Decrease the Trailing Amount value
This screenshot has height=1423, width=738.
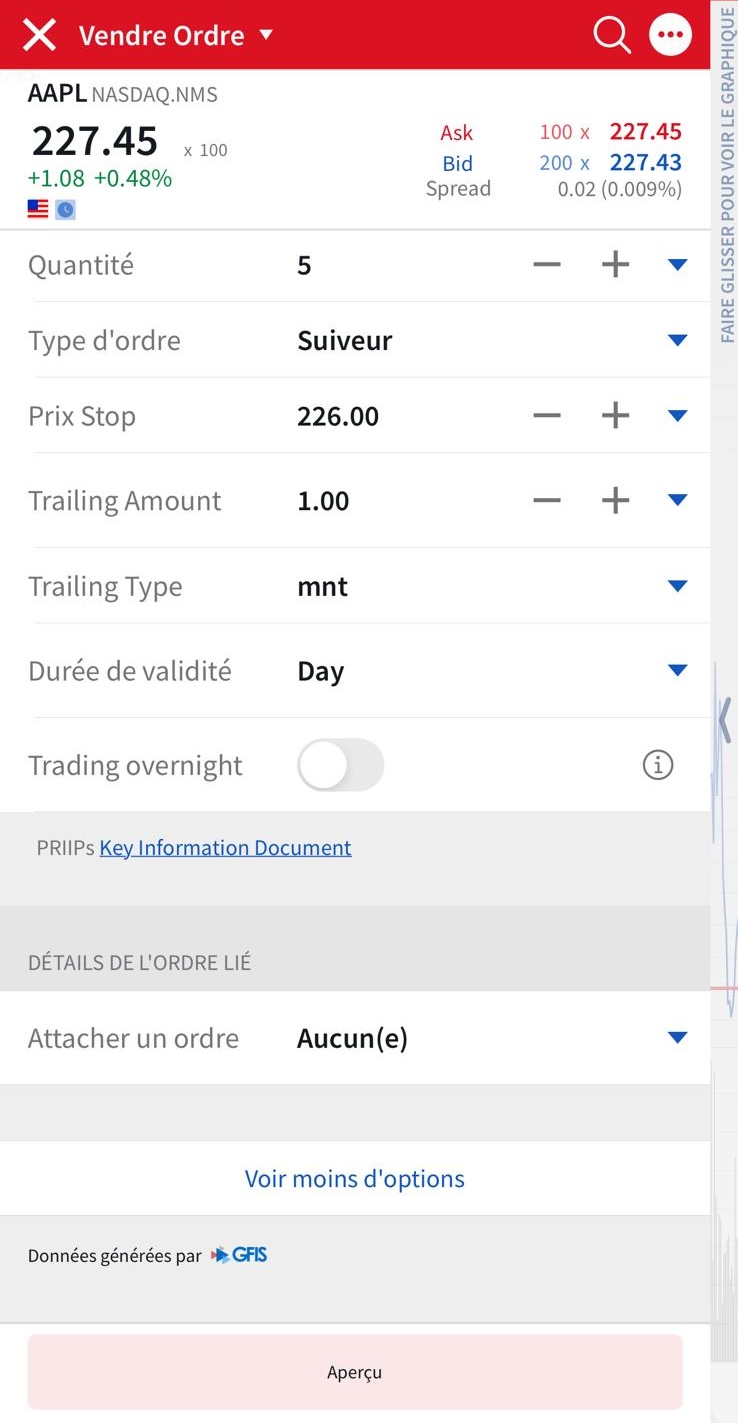pos(547,500)
